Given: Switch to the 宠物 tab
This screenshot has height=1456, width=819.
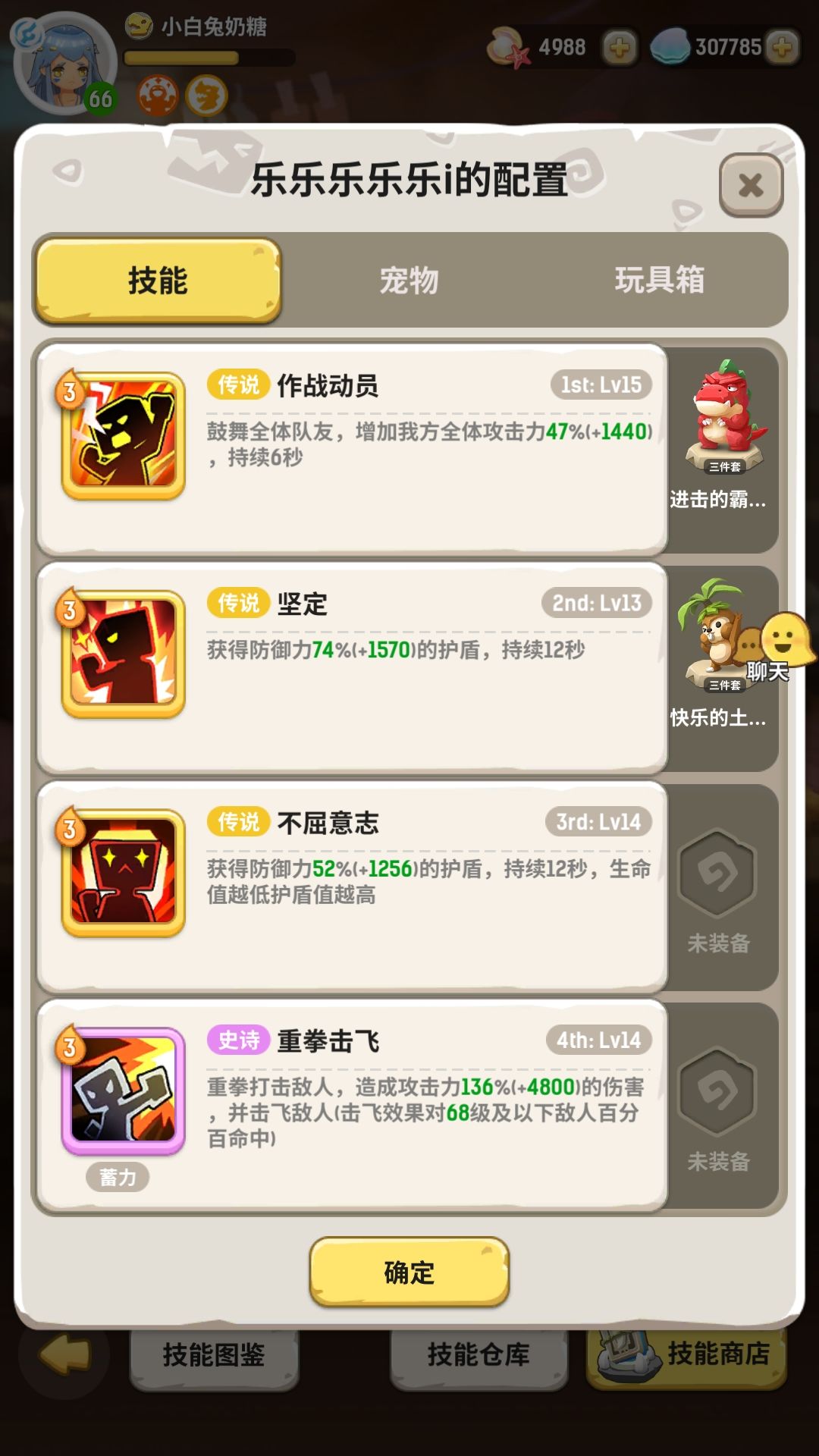Looking at the screenshot, I should [x=409, y=281].
